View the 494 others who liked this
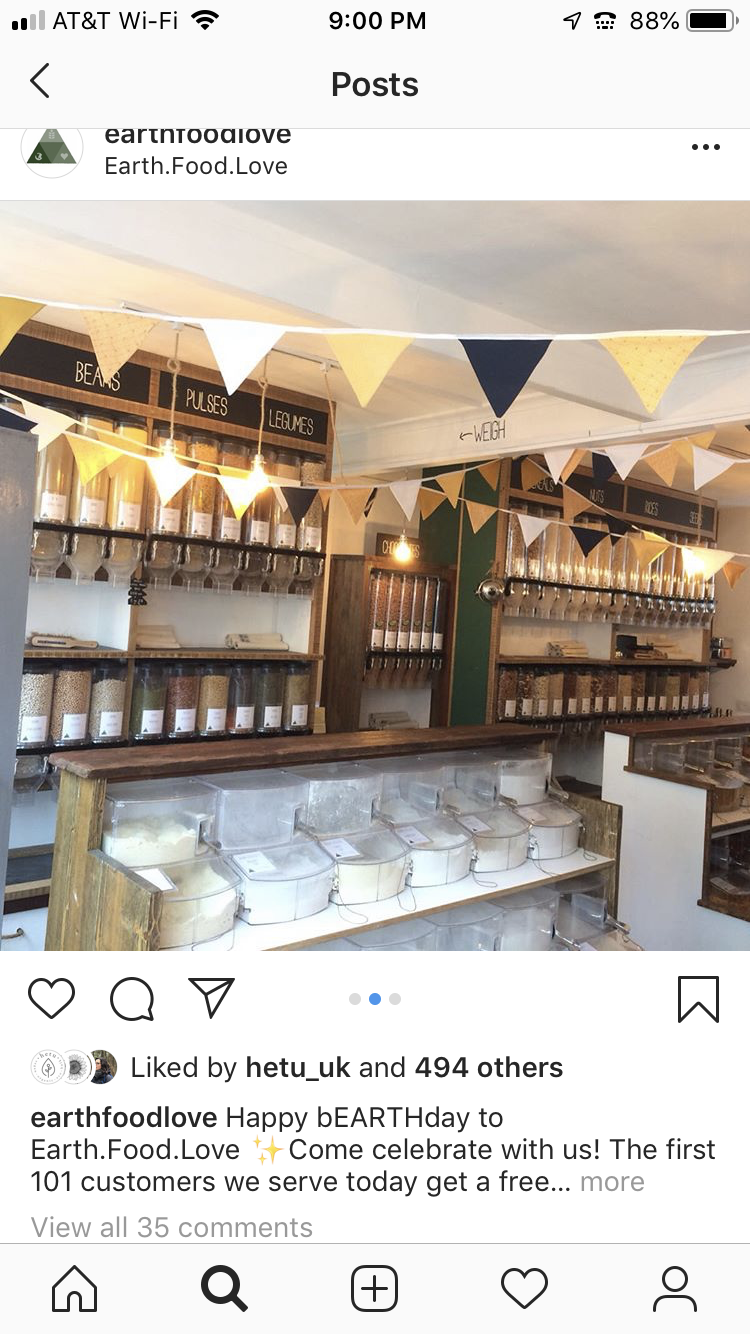 488,1067
